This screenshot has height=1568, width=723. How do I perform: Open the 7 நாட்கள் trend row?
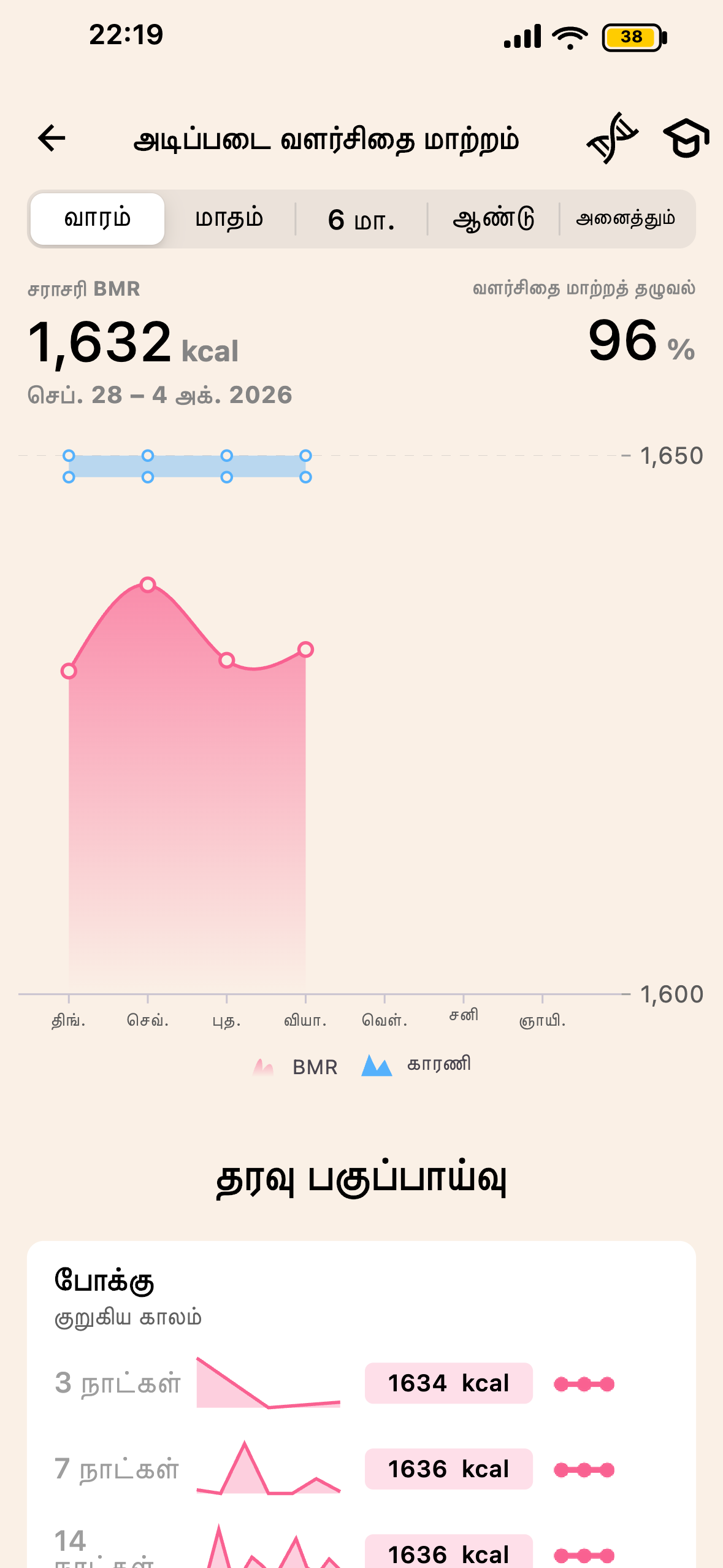[361, 1469]
